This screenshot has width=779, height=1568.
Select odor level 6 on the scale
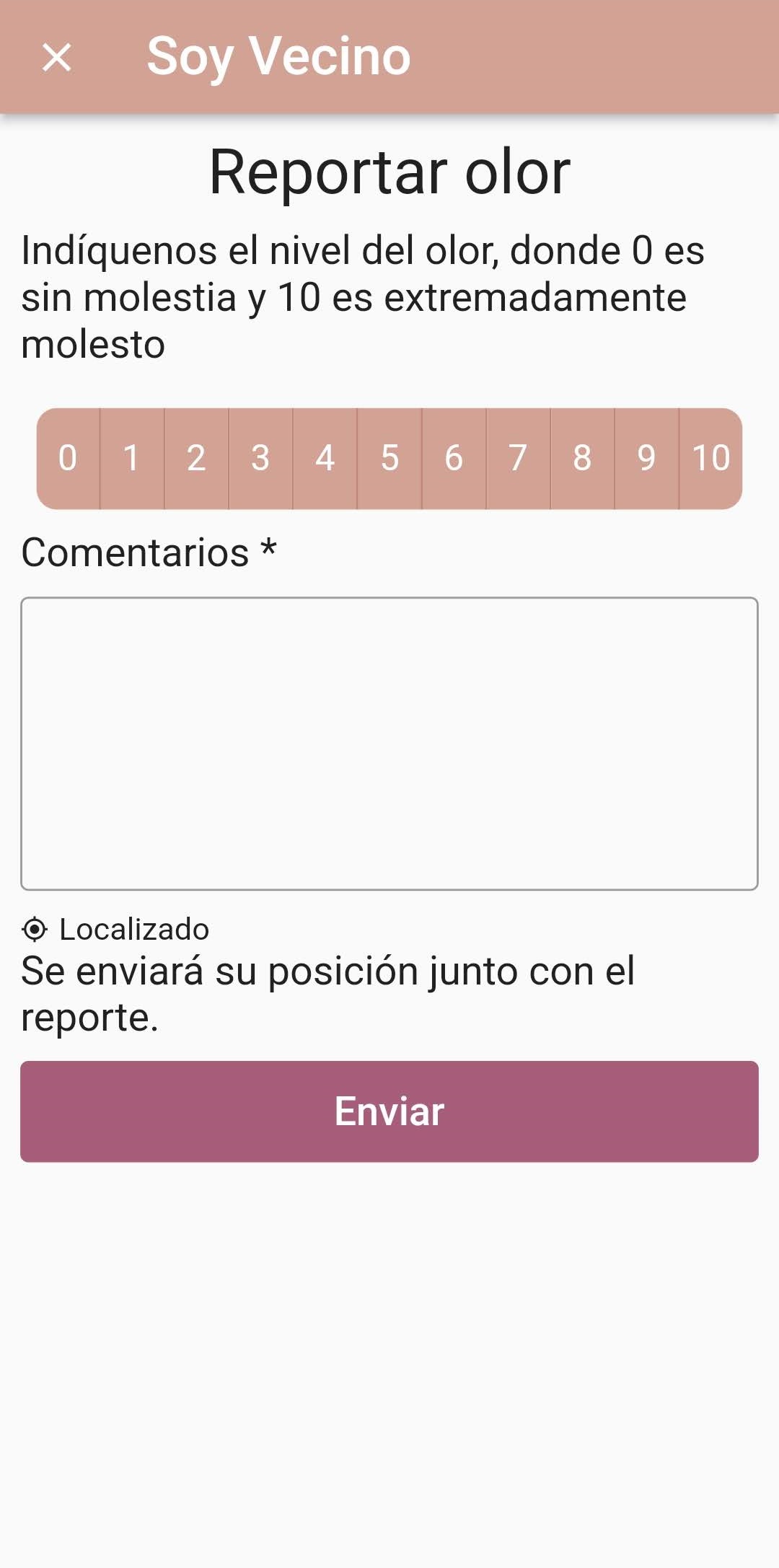[454, 459]
